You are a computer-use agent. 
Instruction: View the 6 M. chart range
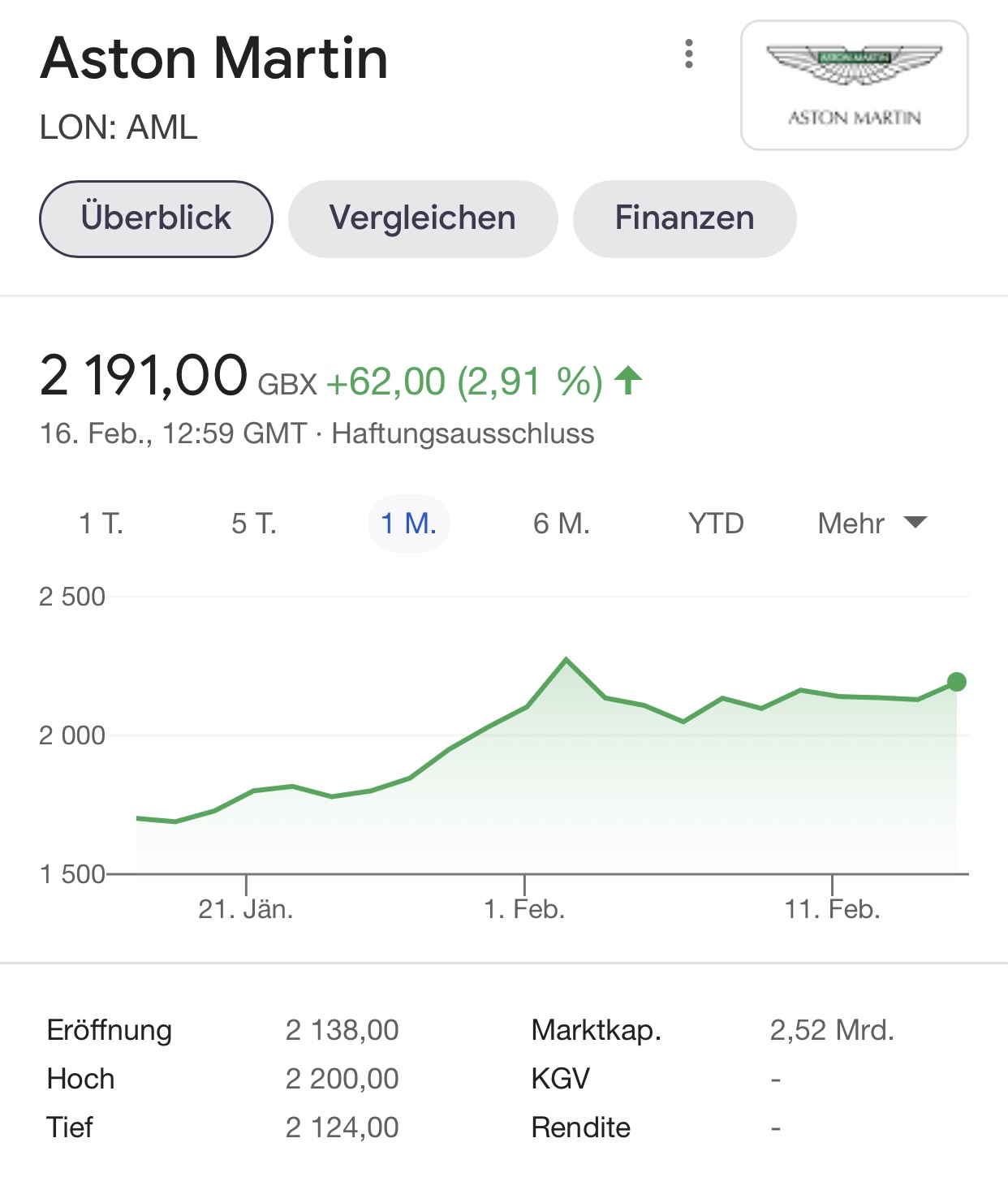point(562,524)
